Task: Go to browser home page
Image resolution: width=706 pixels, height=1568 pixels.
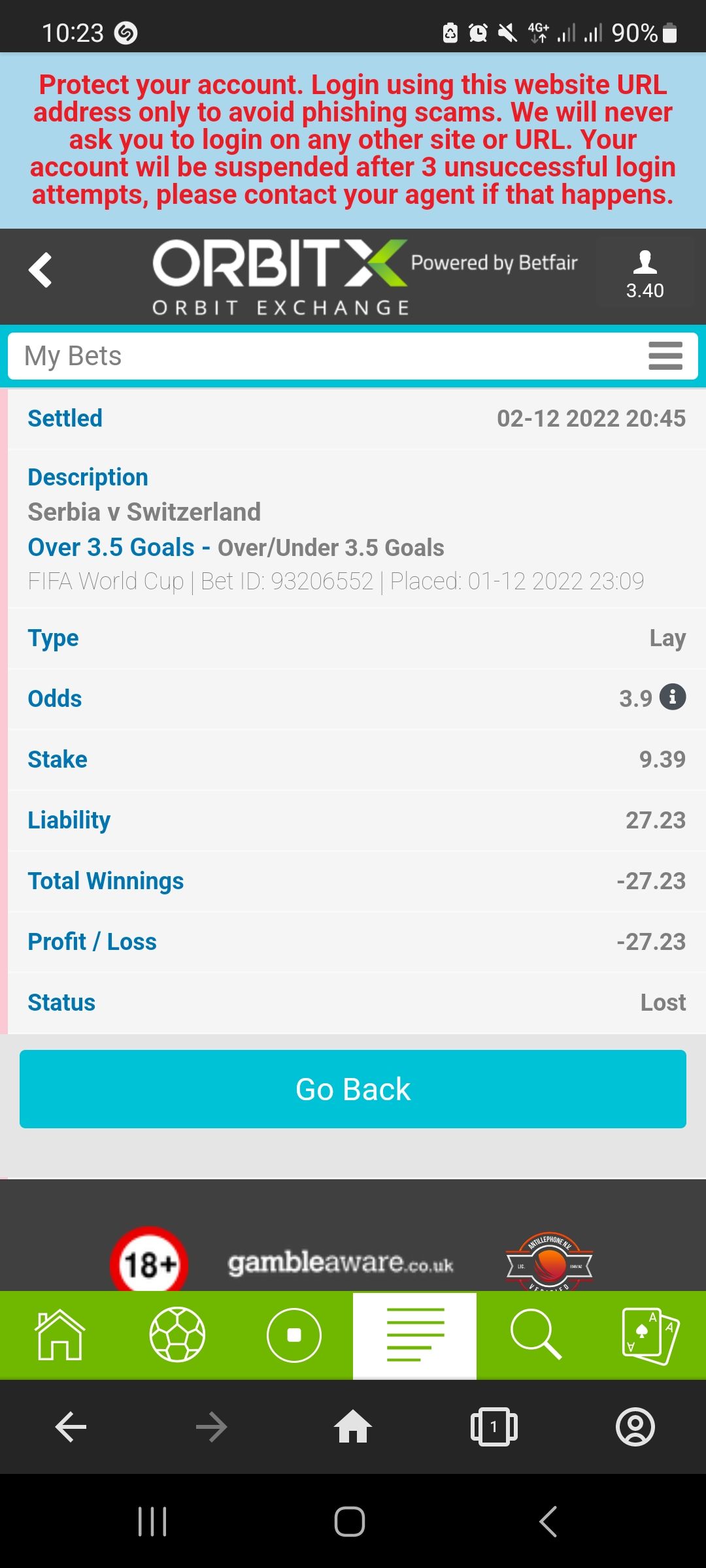Action: tap(353, 1427)
